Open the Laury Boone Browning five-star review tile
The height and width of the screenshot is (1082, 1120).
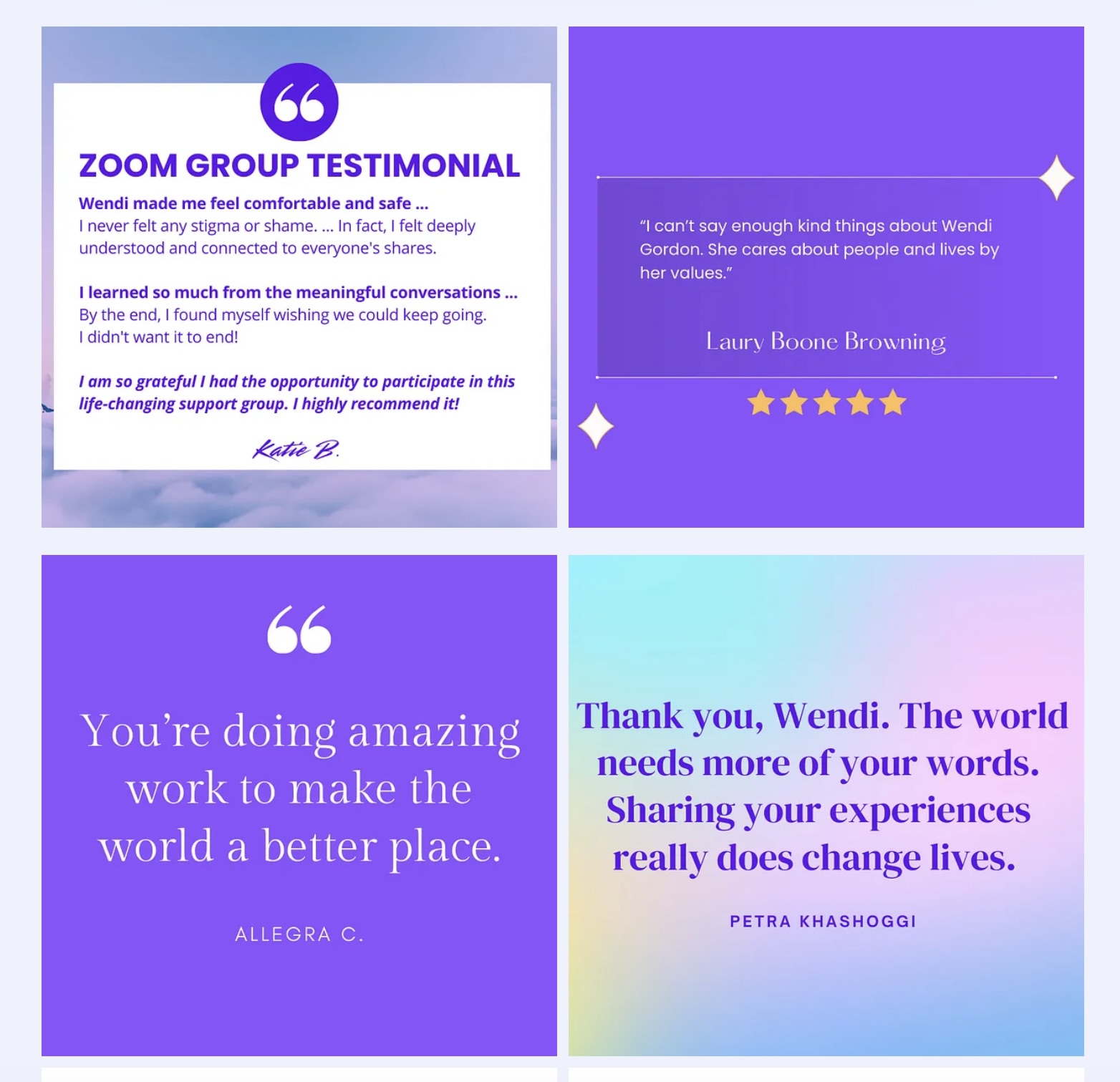click(826, 277)
